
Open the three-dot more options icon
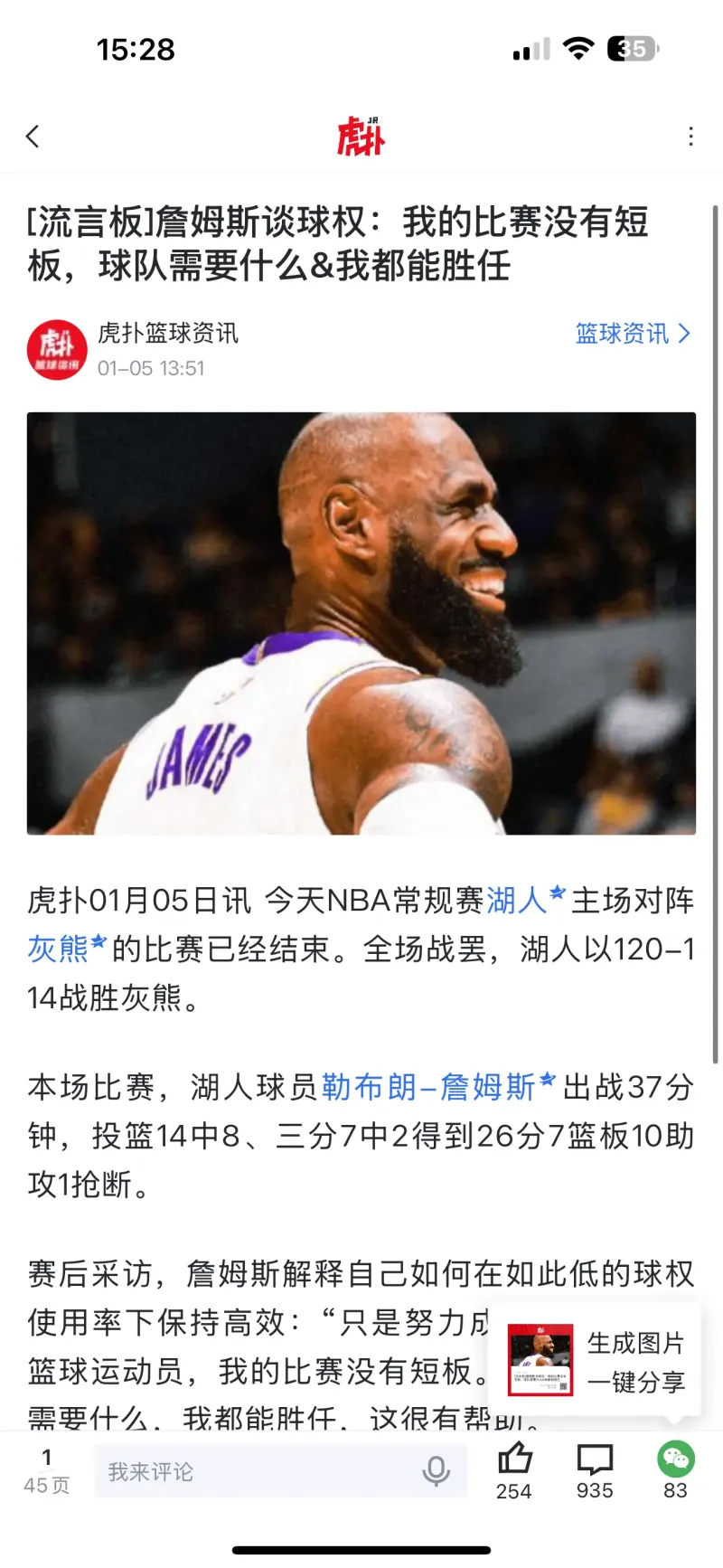(x=690, y=136)
